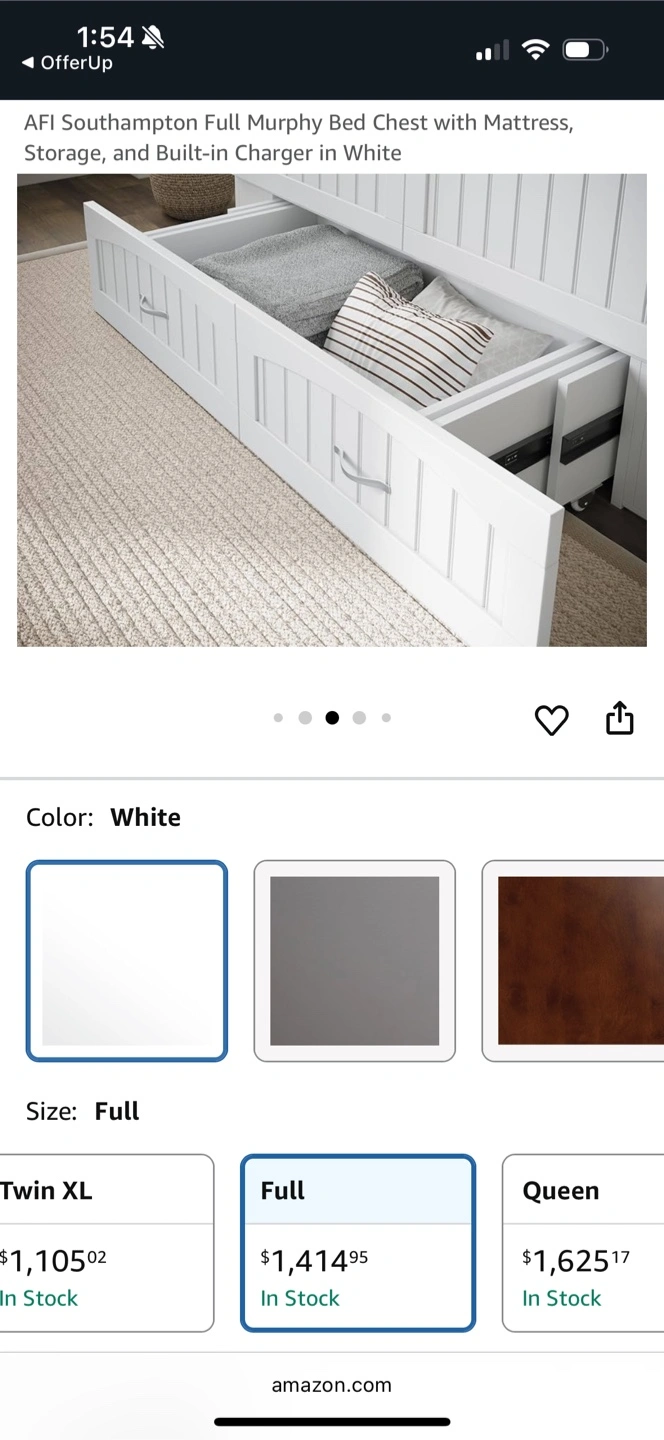Tap the amazon.com address bar
The image size is (664, 1440).
click(x=332, y=1385)
